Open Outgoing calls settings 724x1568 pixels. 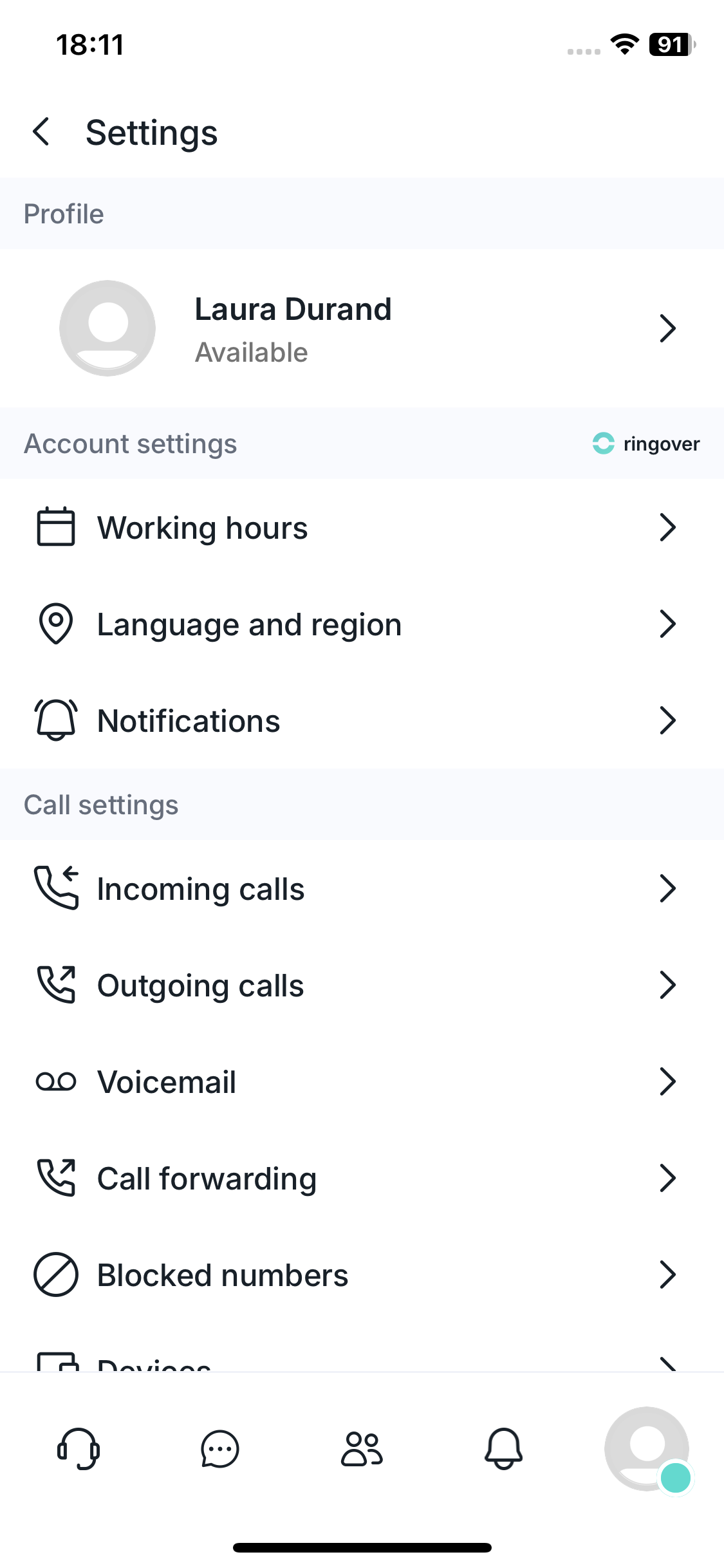(360, 985)
